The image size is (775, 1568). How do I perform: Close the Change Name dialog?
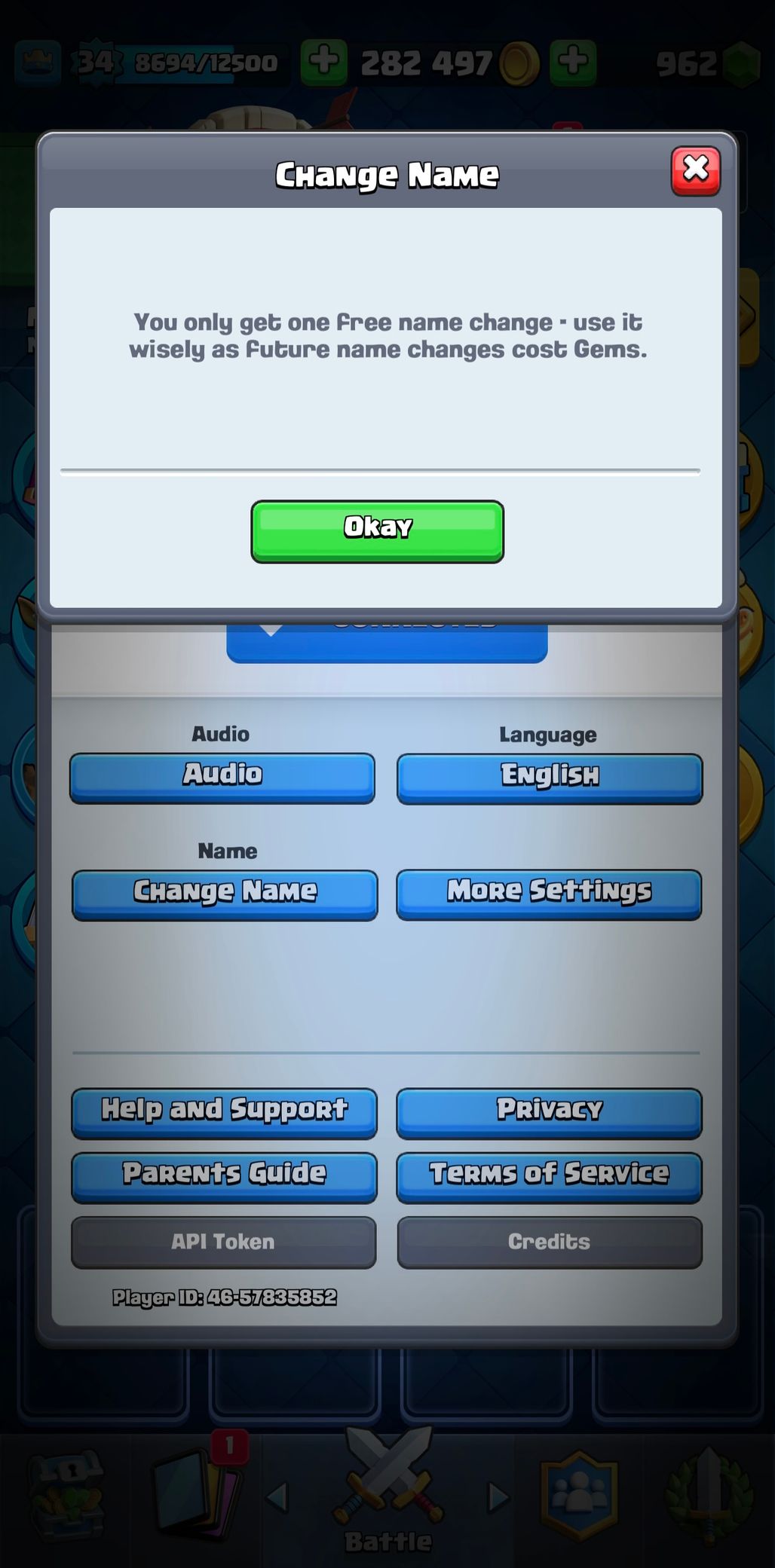click(695, 170)
